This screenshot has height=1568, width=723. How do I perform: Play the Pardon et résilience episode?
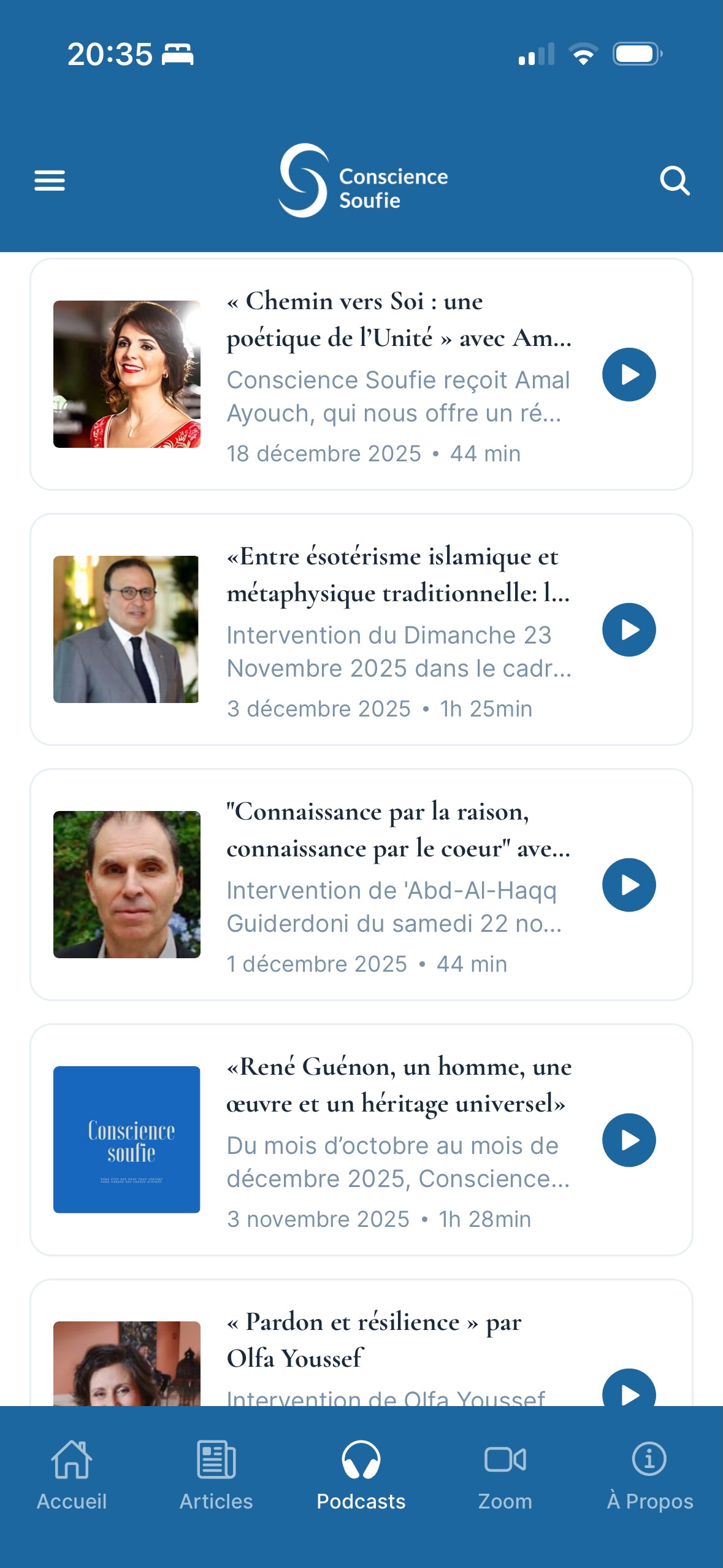629,1390
